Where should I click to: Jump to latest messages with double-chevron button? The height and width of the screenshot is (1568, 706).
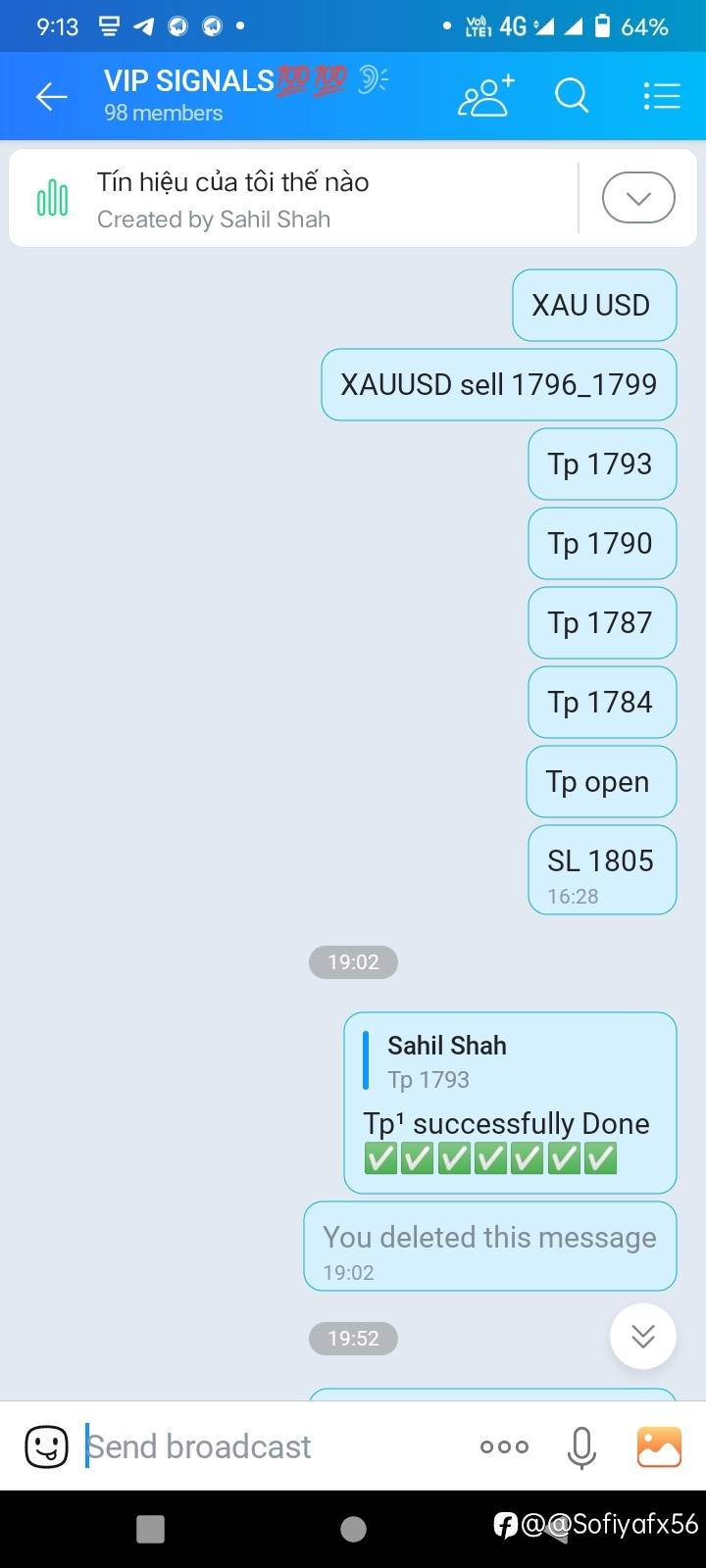[x=642, y=1336]
